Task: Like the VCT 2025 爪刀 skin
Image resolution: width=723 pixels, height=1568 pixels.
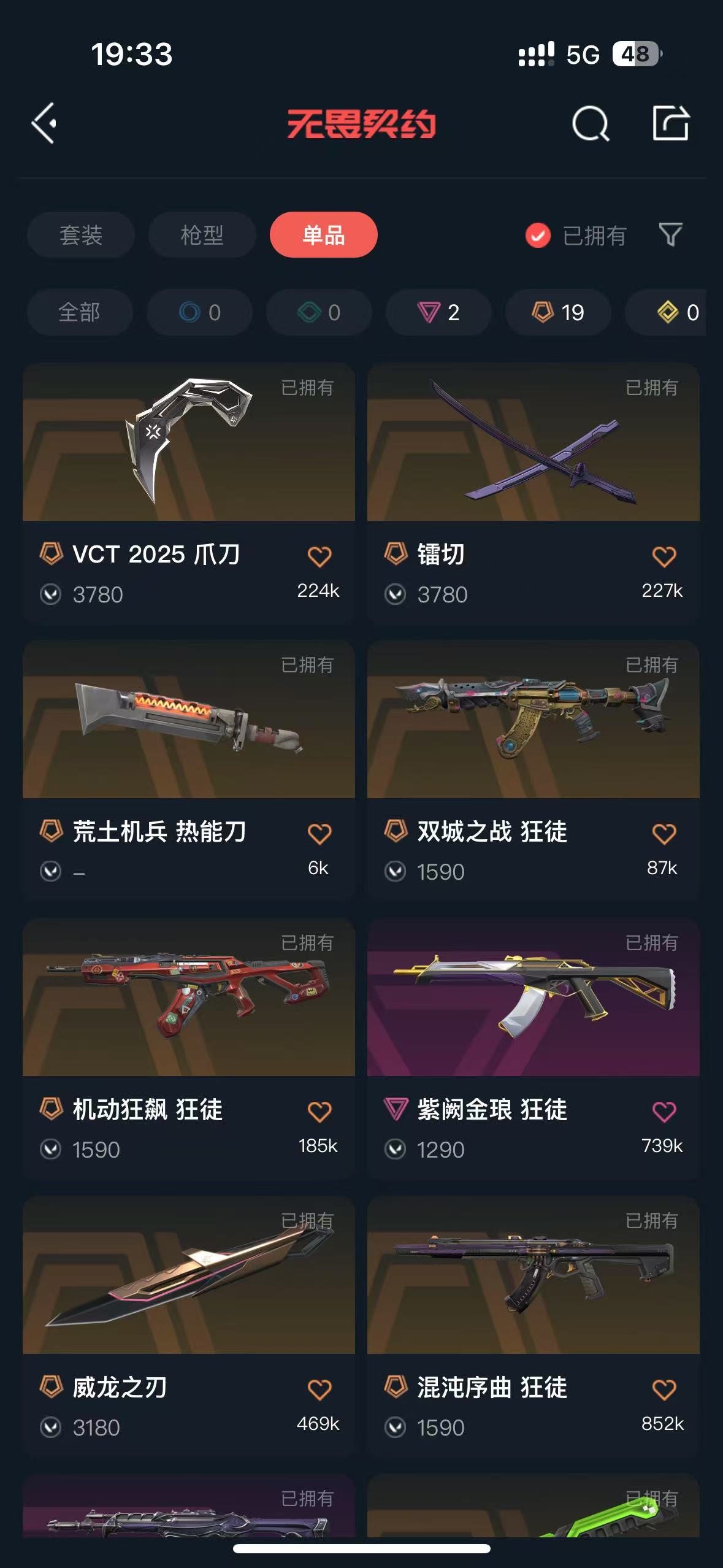Action: tap(319, 556)
